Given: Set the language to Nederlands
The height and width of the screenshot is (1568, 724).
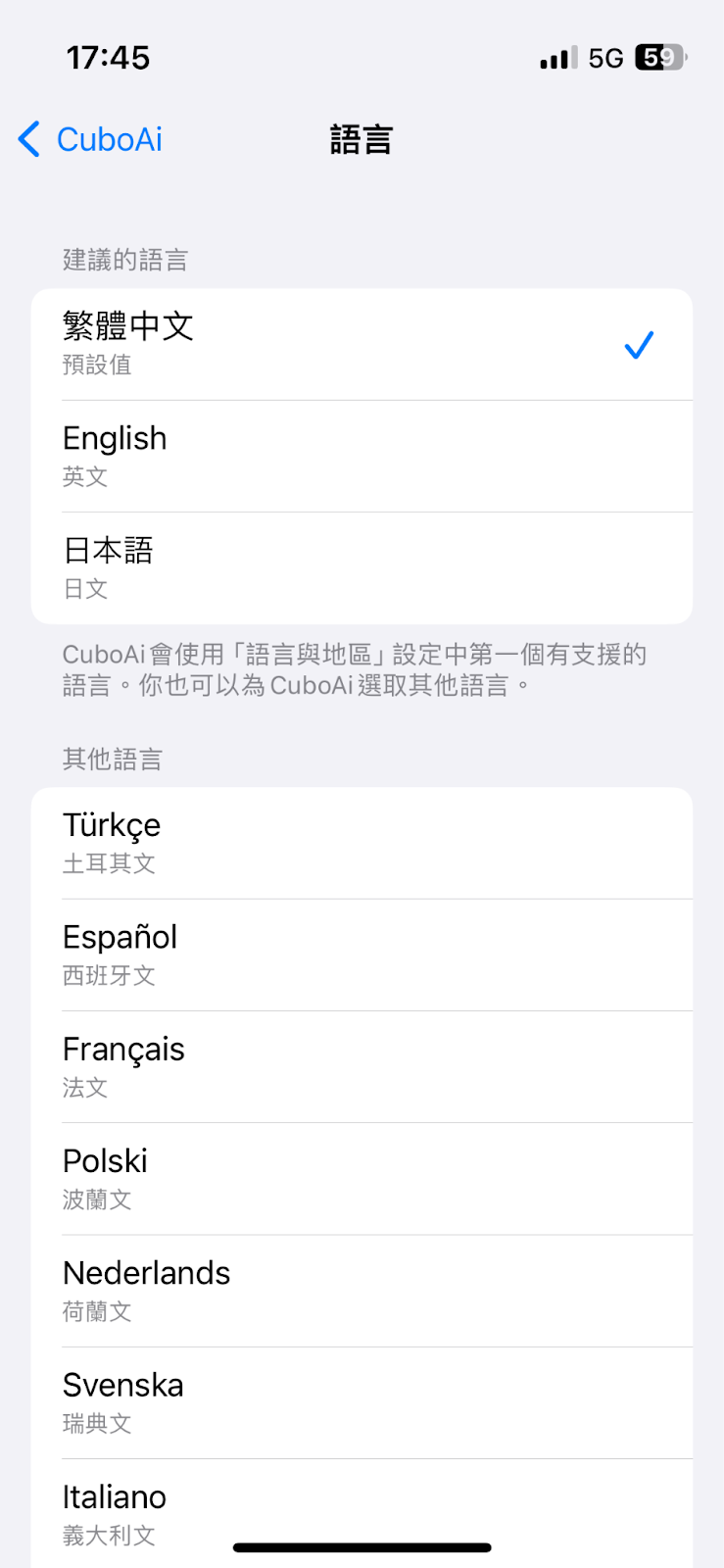Looking at the screenshot, I should (361, 1290).
